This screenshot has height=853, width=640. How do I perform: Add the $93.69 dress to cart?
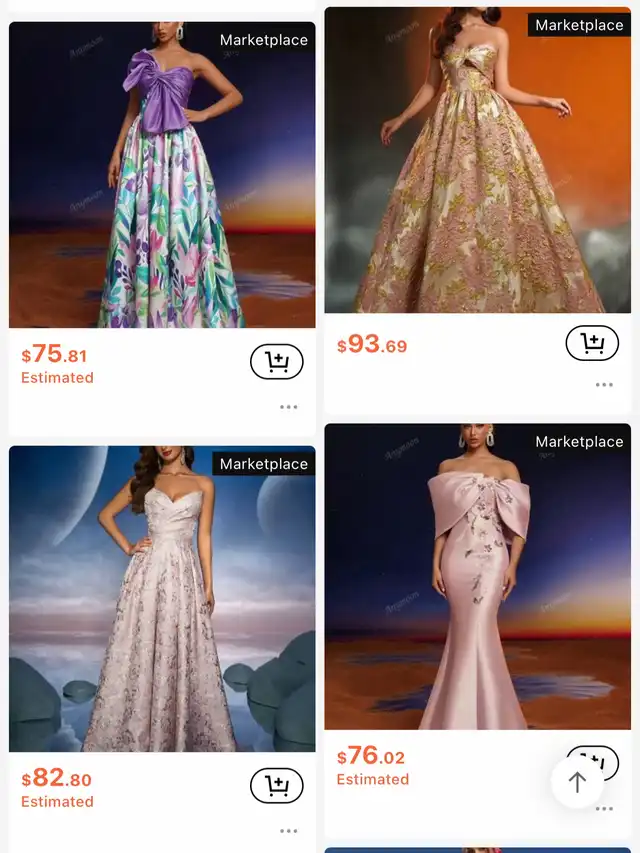coord(592,343)
